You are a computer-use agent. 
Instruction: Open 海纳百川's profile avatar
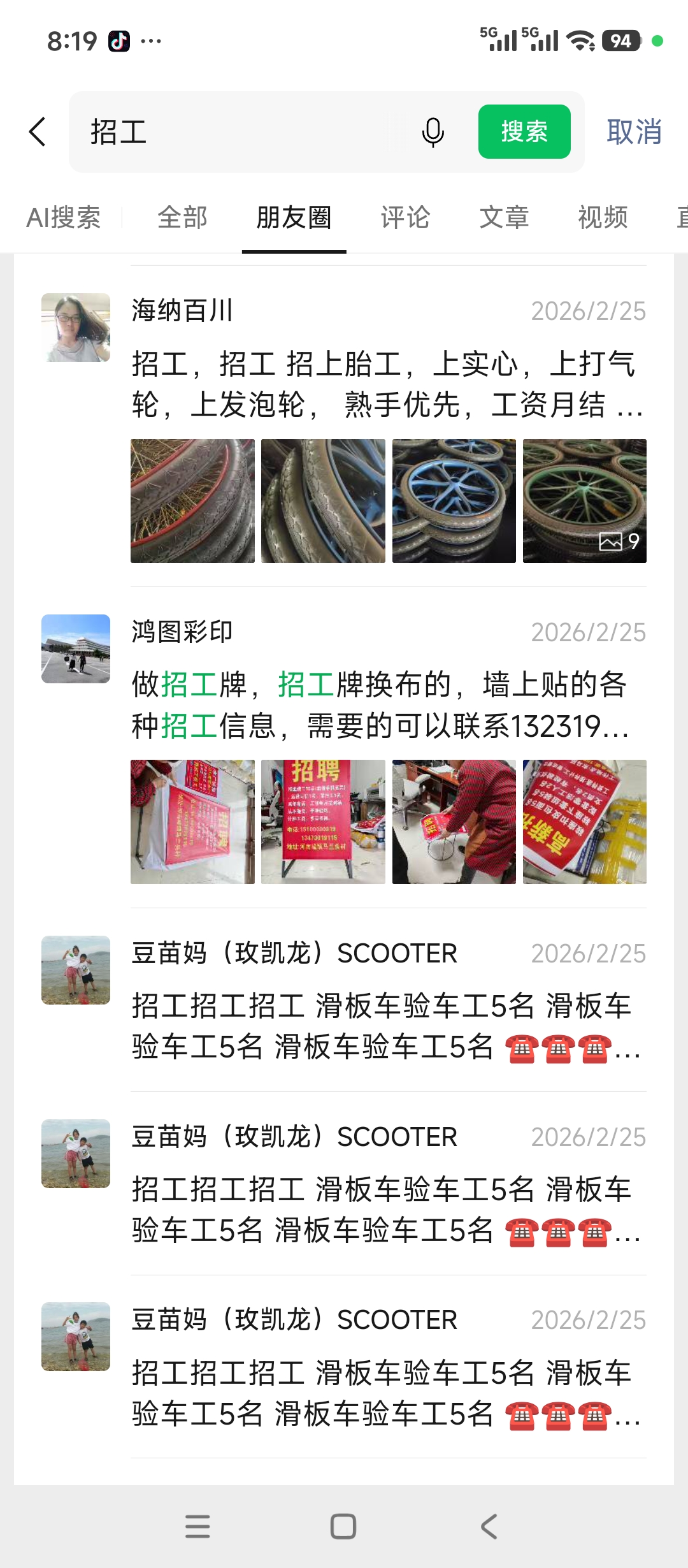[76, 328]
